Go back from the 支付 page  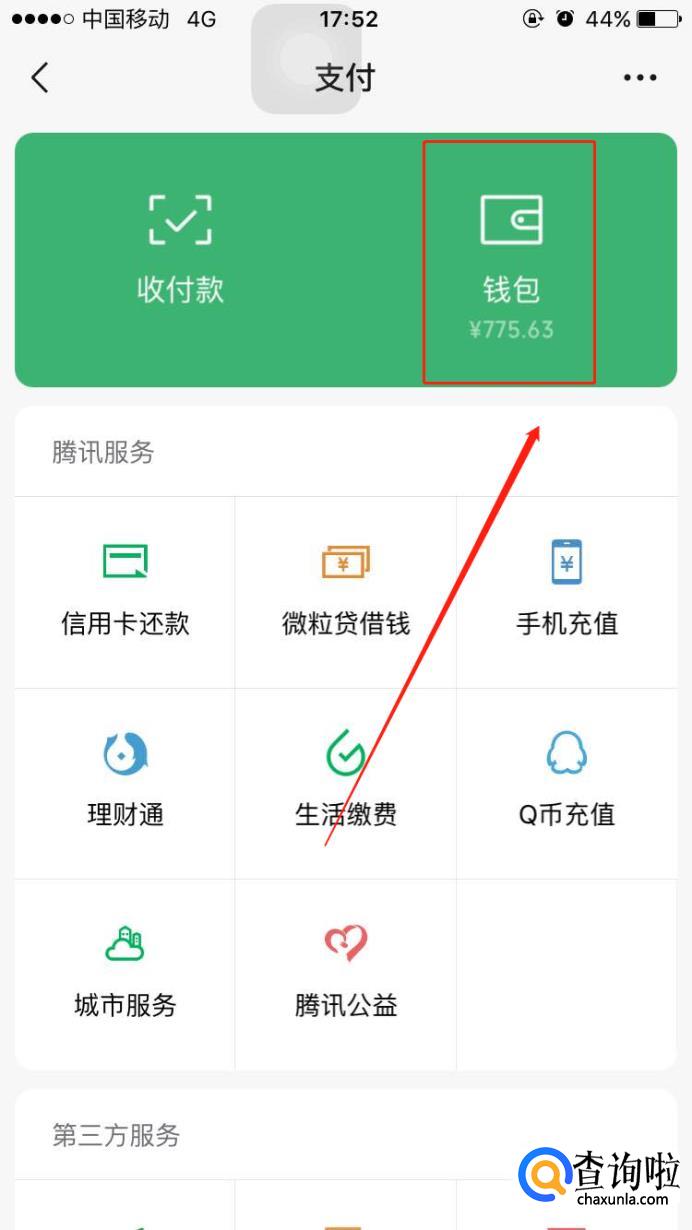tap(40, 77)
